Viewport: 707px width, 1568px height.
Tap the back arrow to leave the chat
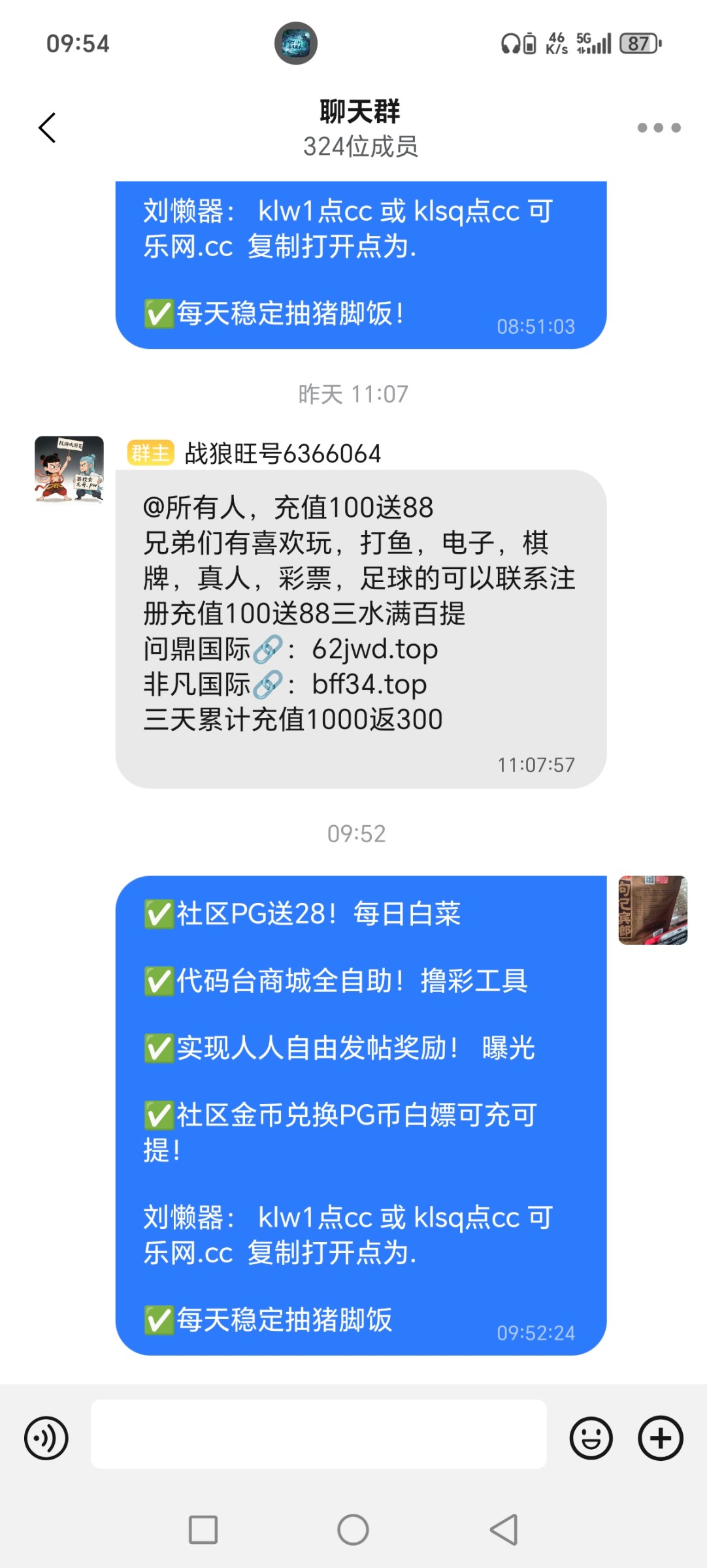[x=46, y=127]
